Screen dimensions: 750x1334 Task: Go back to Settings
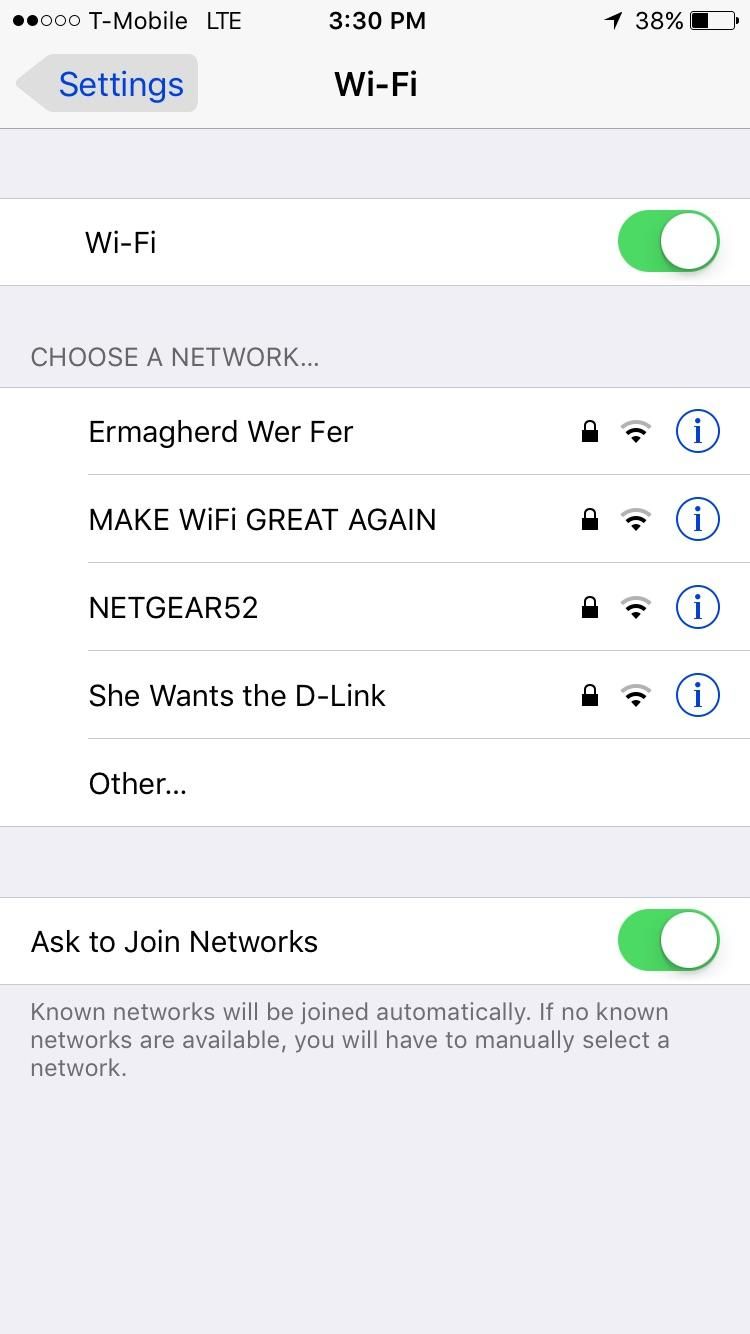(x=108, y=84)
